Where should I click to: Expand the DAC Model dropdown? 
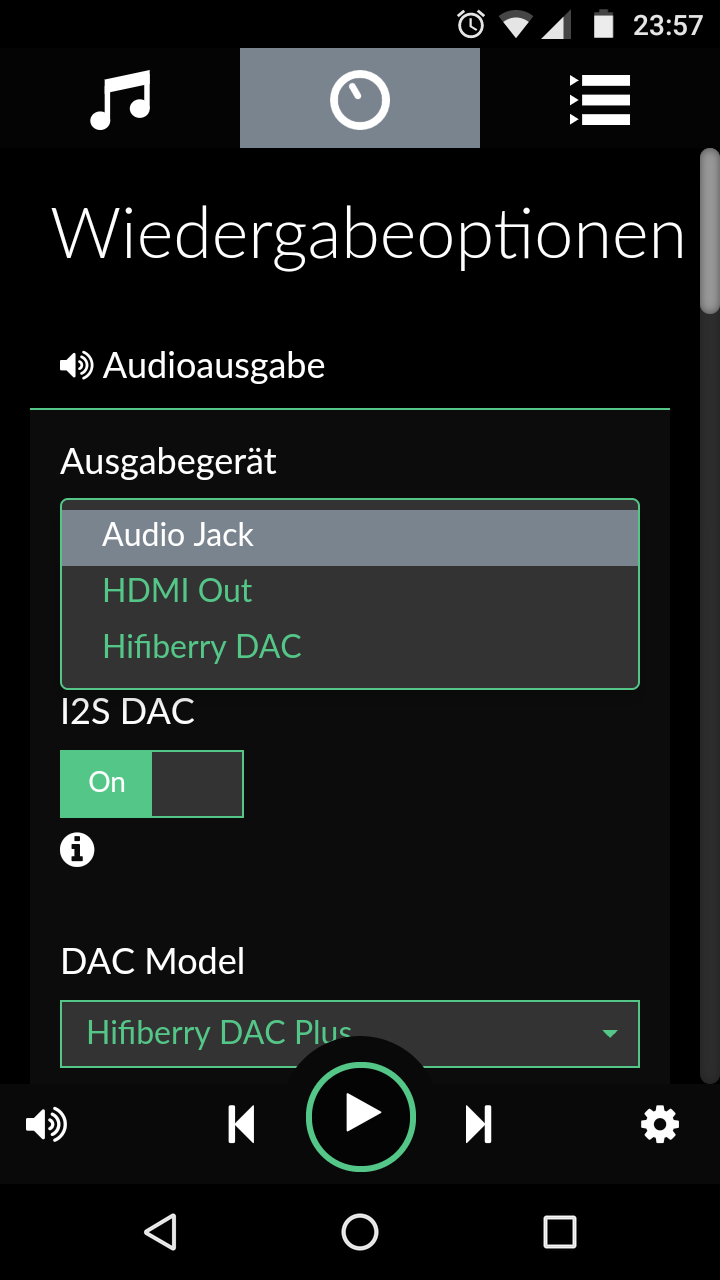point(350,1033)
